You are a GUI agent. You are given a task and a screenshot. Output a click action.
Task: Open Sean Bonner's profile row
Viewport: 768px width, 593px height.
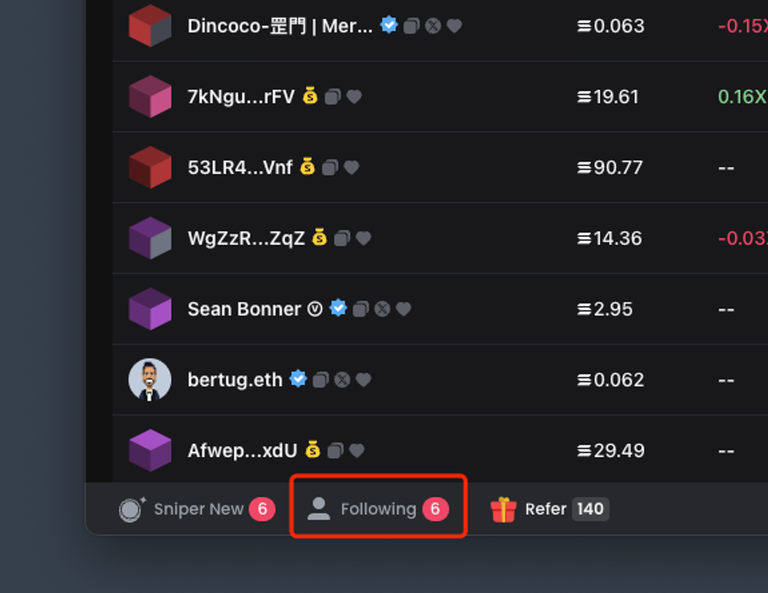coord(244,309)
